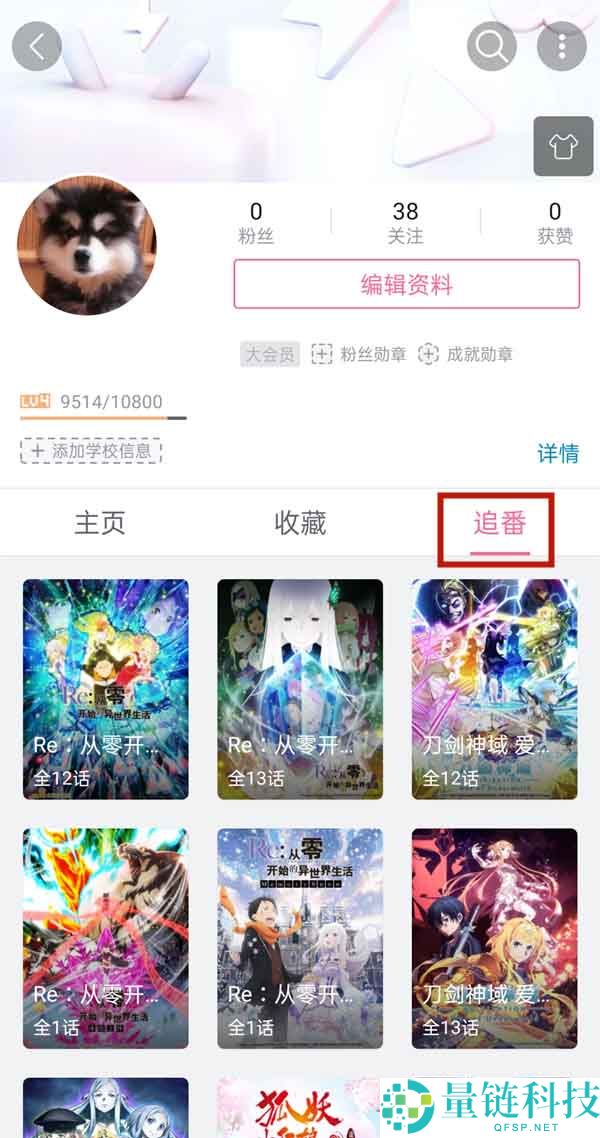
Task: Switch to the 主页 tab
Action: [100, 523]
